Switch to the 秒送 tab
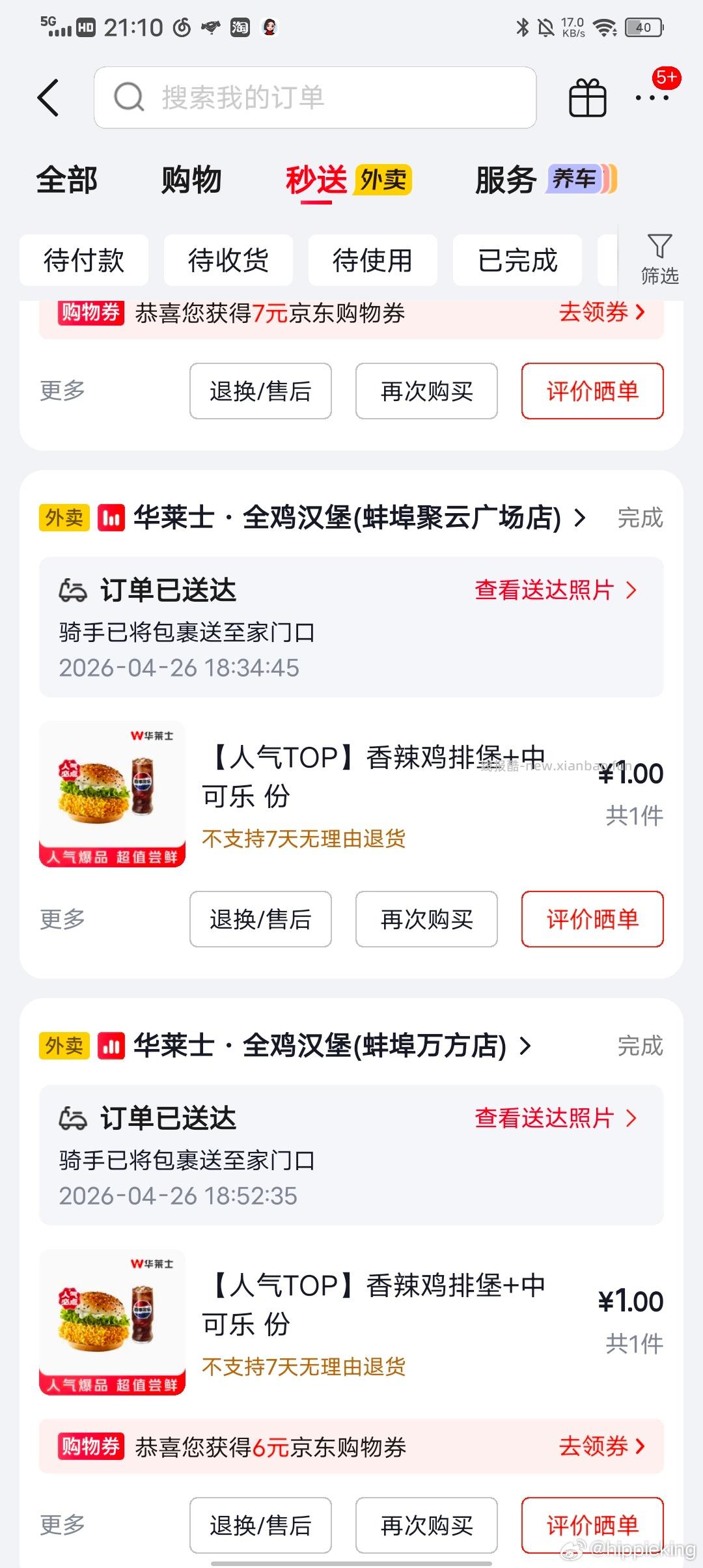703x1568 pixels. [x=317, y=180]
